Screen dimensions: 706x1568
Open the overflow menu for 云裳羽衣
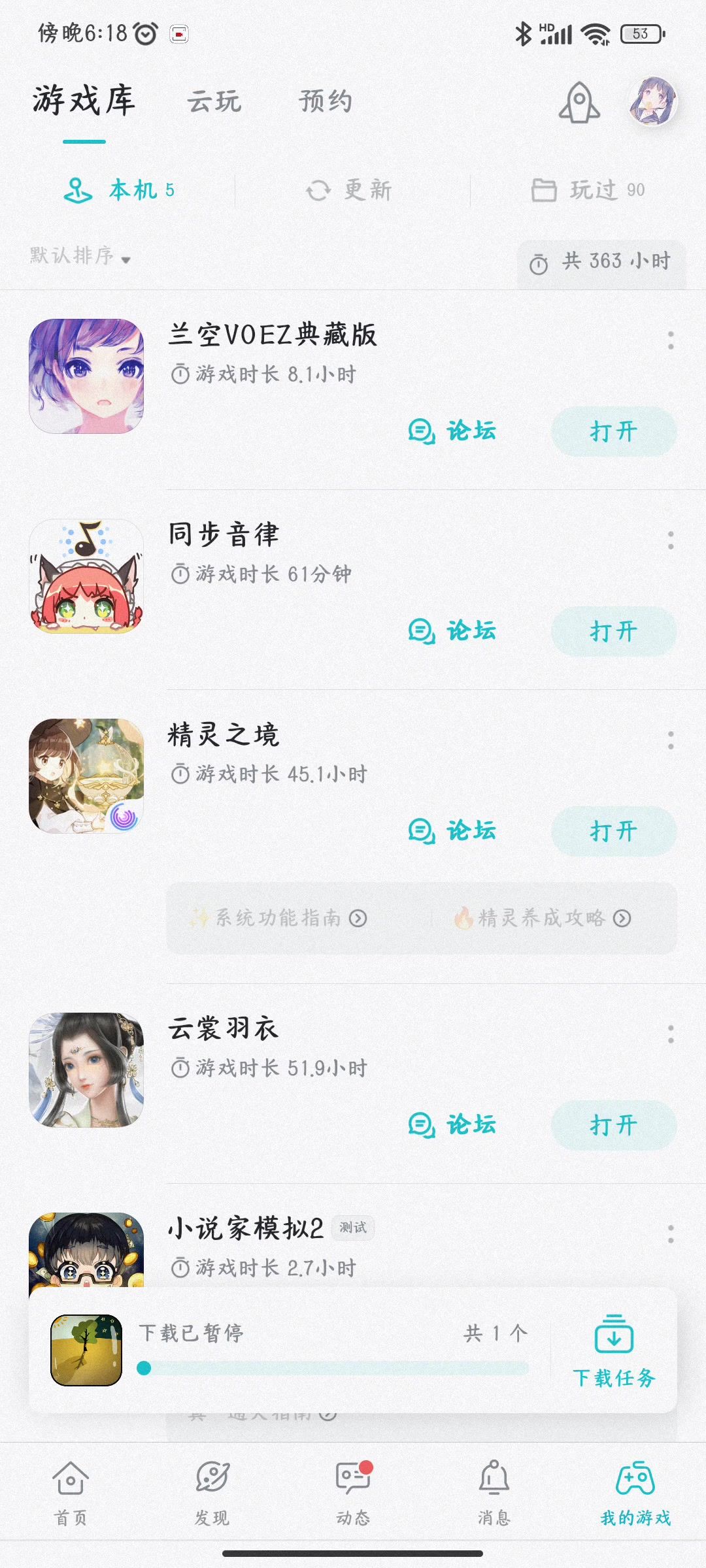(x=671, y=1034)
